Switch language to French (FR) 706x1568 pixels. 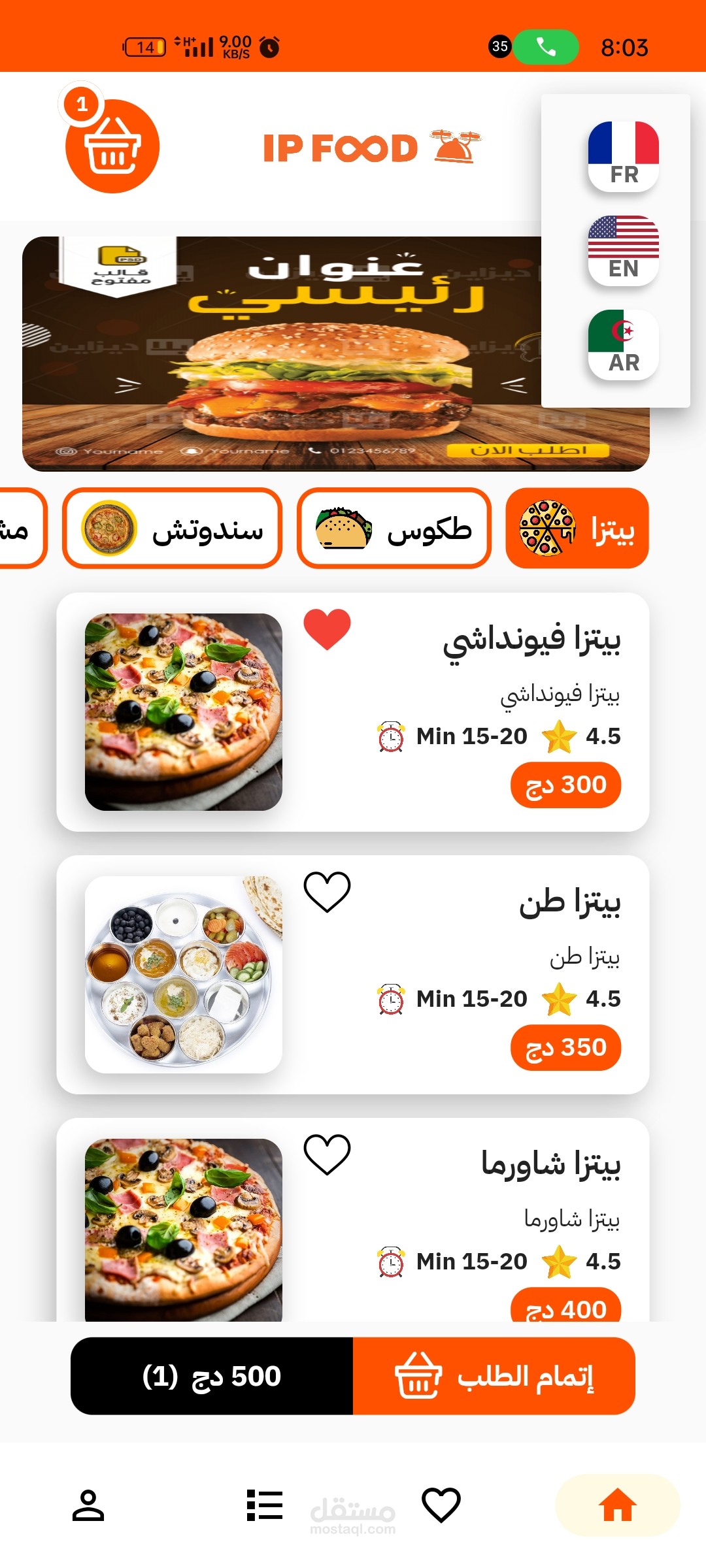coord(624,156)
